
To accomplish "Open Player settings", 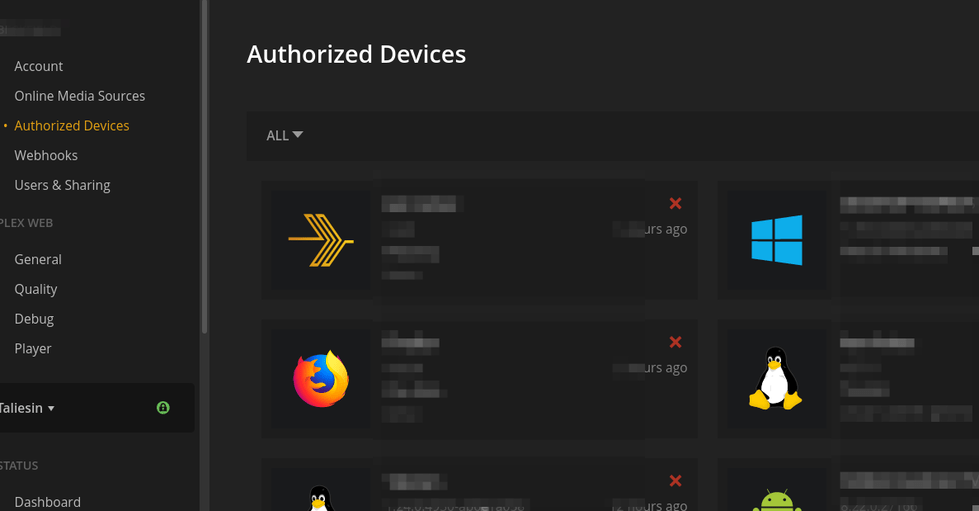I will tap(32, 349).
